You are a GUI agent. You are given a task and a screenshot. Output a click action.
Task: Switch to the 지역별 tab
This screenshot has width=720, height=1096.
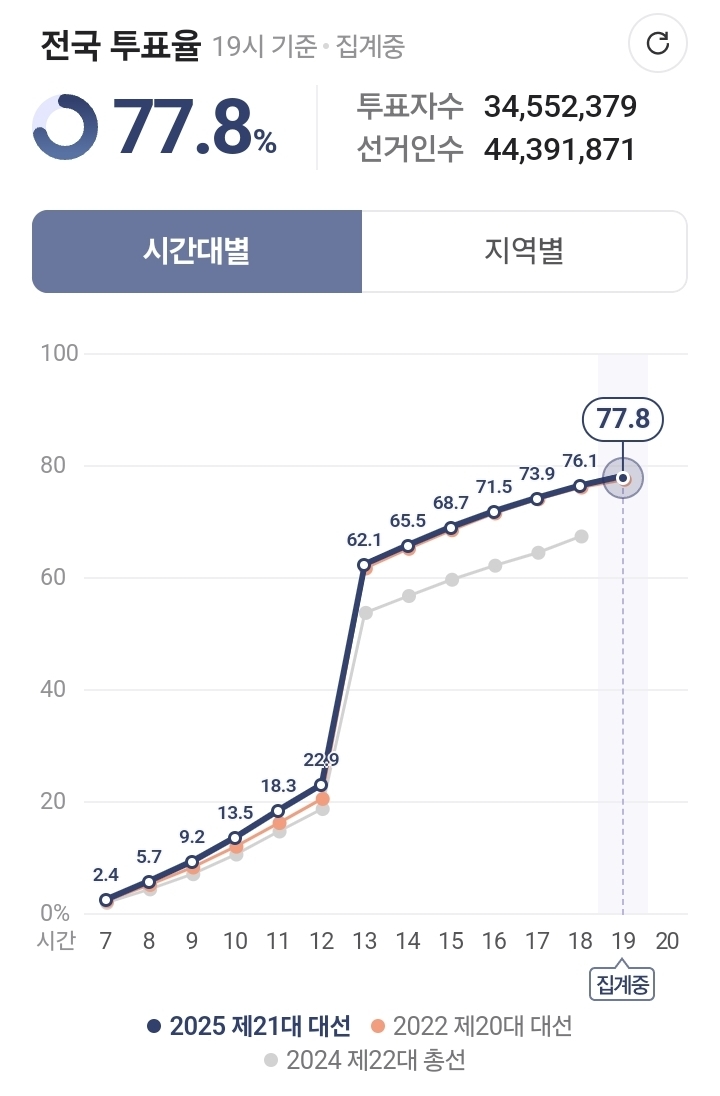(524, 251)
